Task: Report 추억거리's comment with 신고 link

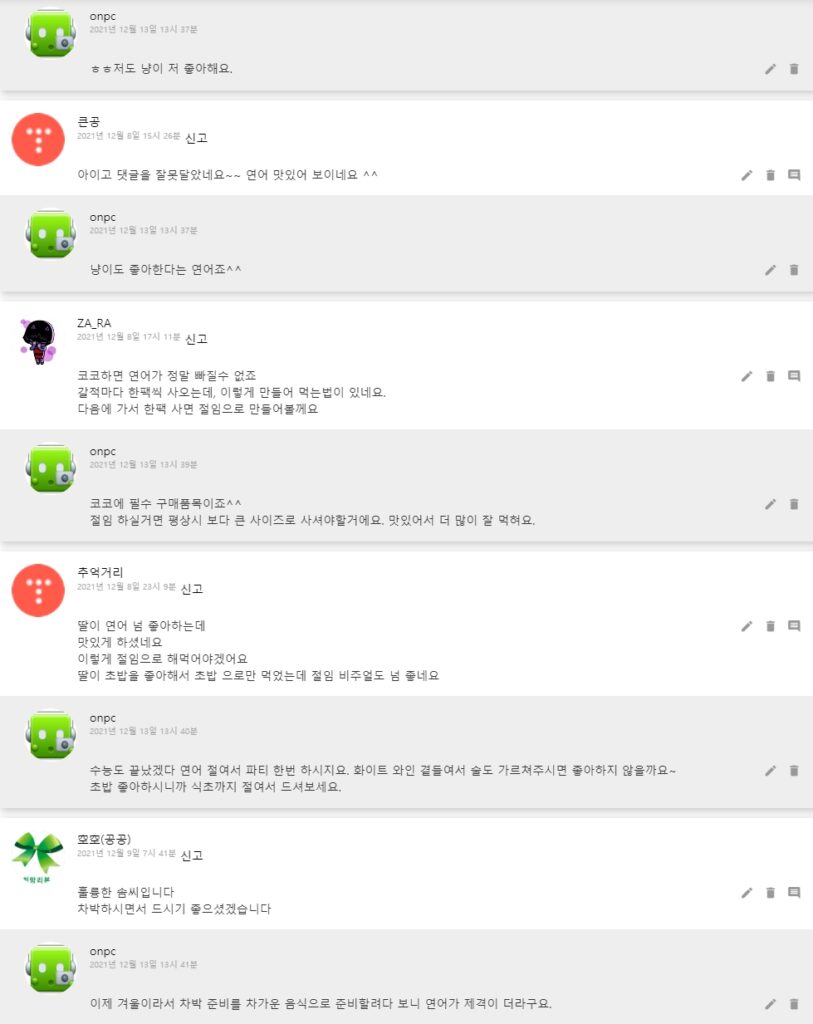Action: pyautogui.click(x=190, y=589)
